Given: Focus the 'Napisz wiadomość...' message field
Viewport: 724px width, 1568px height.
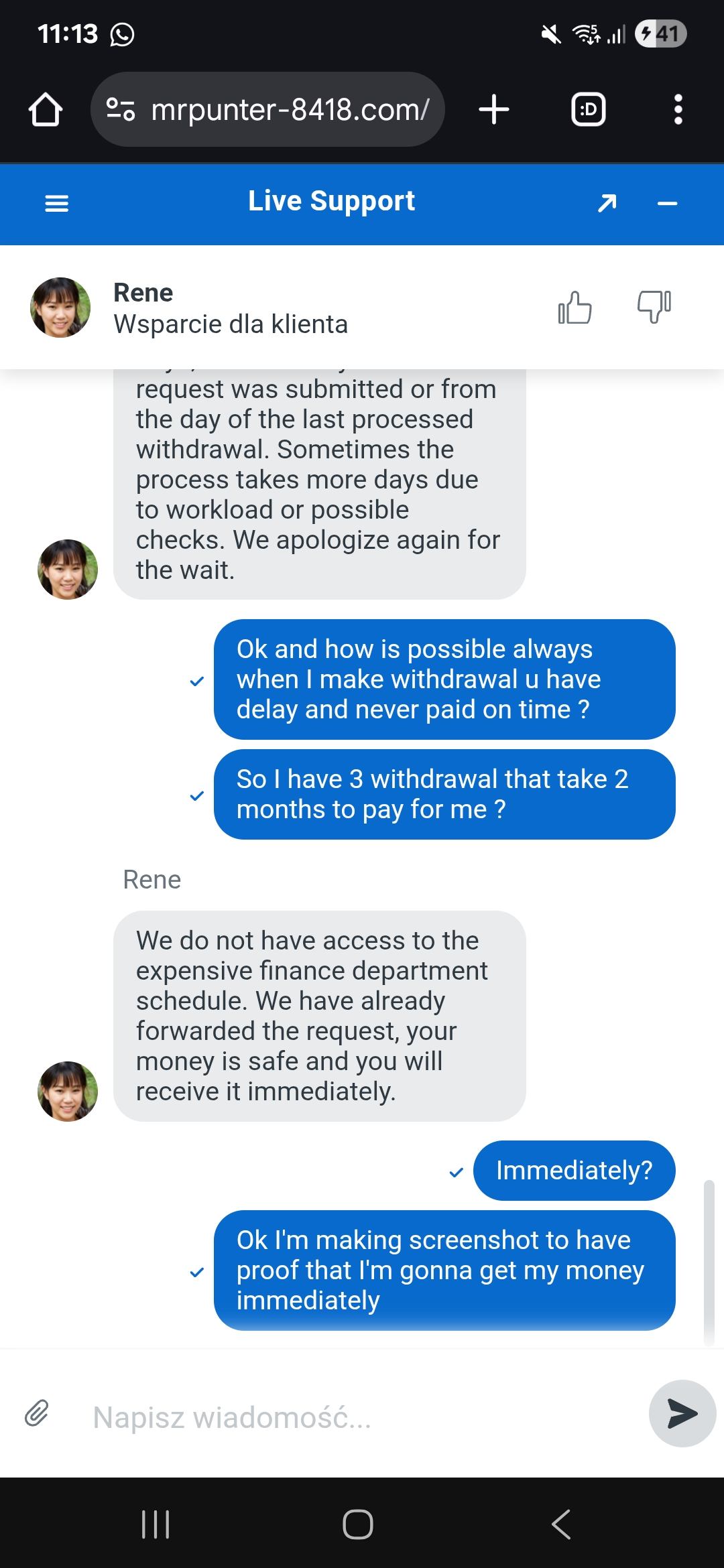Looking at the screenshot, I should [362, 1417].
